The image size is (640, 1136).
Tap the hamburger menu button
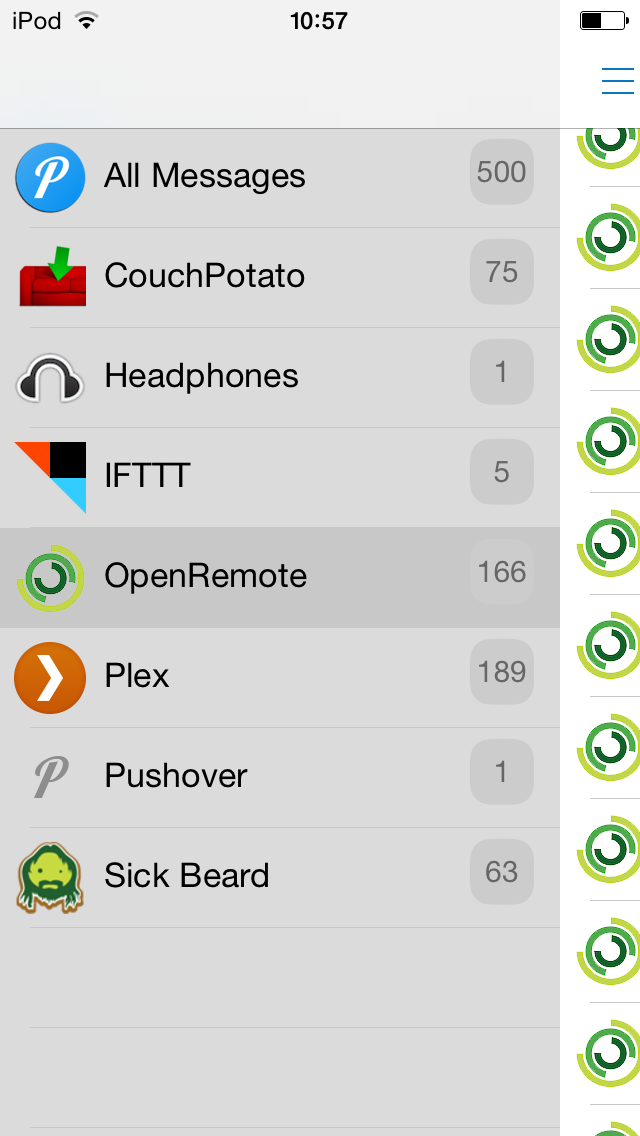(618, 80)
